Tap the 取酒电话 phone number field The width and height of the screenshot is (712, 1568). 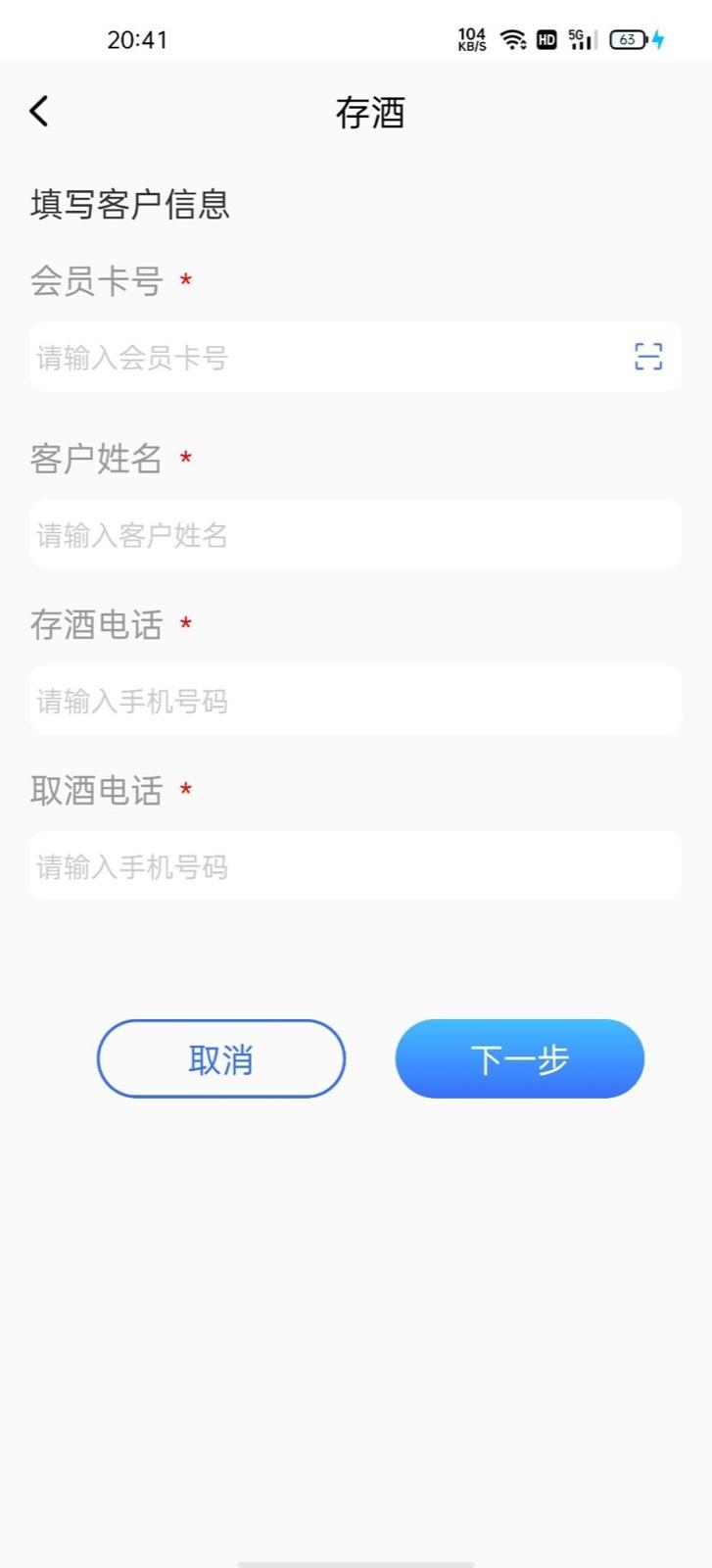pyautogui.click(x=294, y=865)
